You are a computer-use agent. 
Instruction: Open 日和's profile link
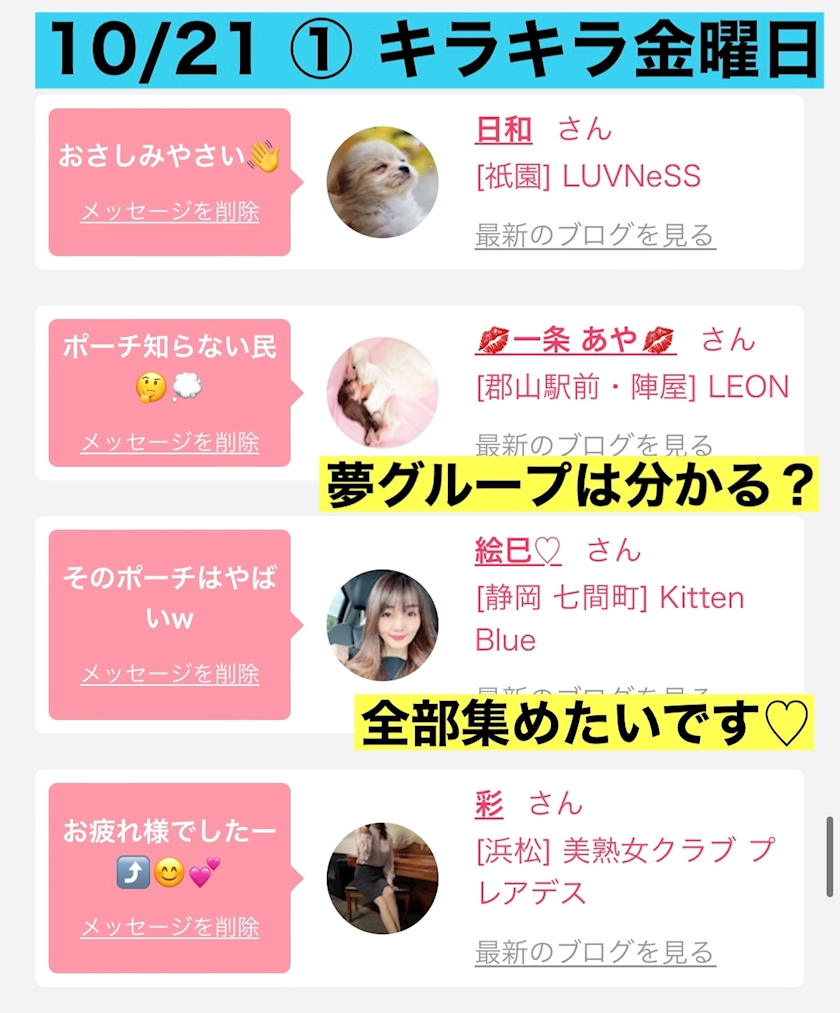pos(503,130)
